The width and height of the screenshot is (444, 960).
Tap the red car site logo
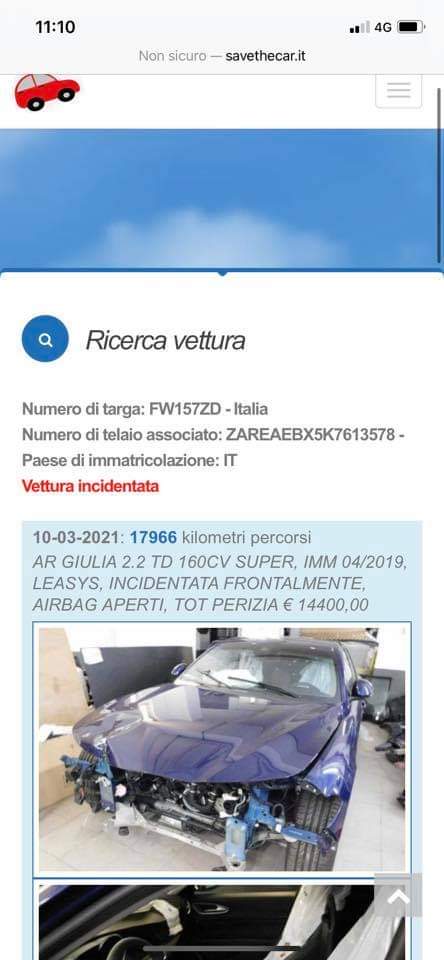pyautogui.click(x=47, y=92)
